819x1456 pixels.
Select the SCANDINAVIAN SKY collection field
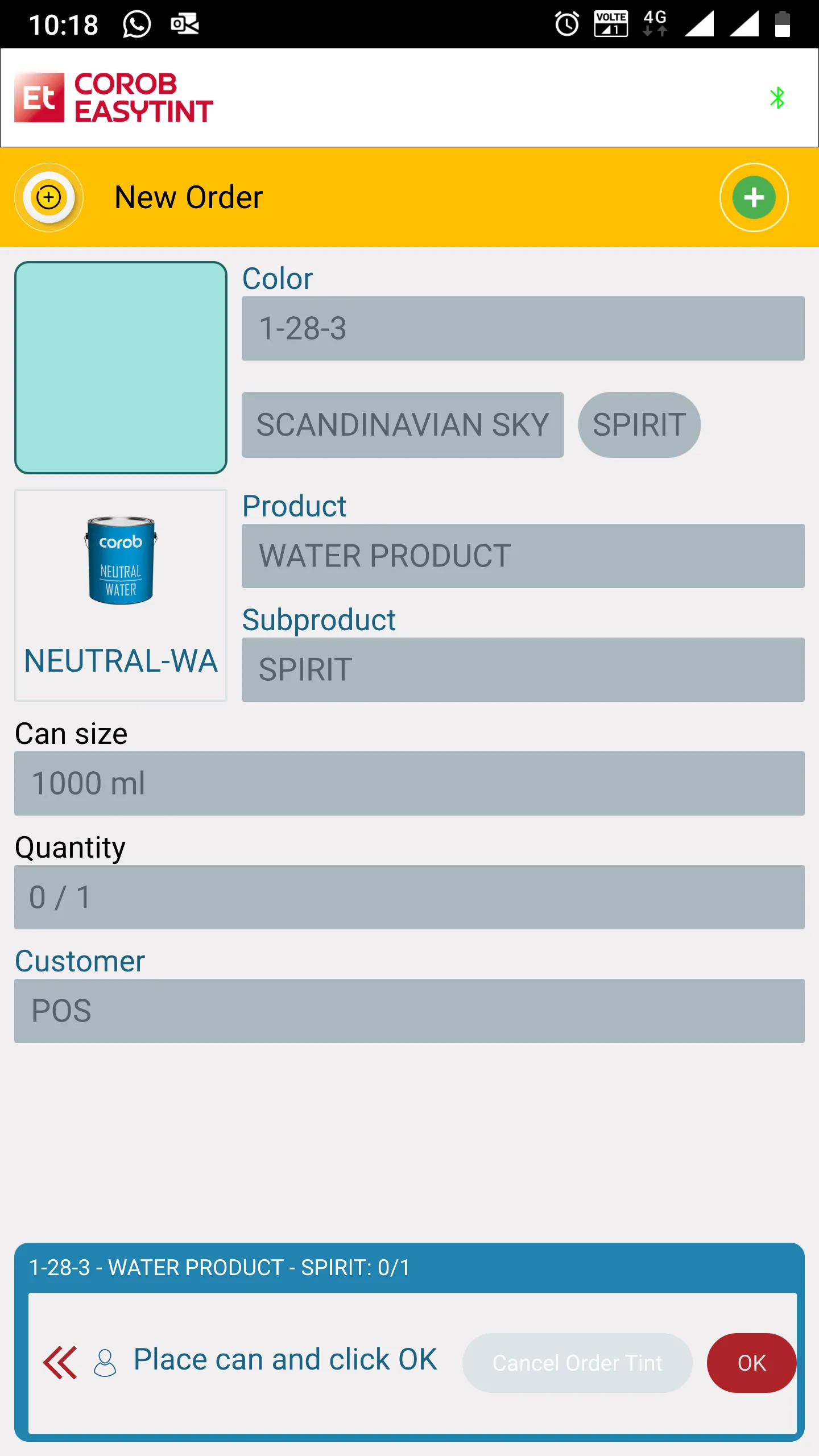click(x=402, y=424)
